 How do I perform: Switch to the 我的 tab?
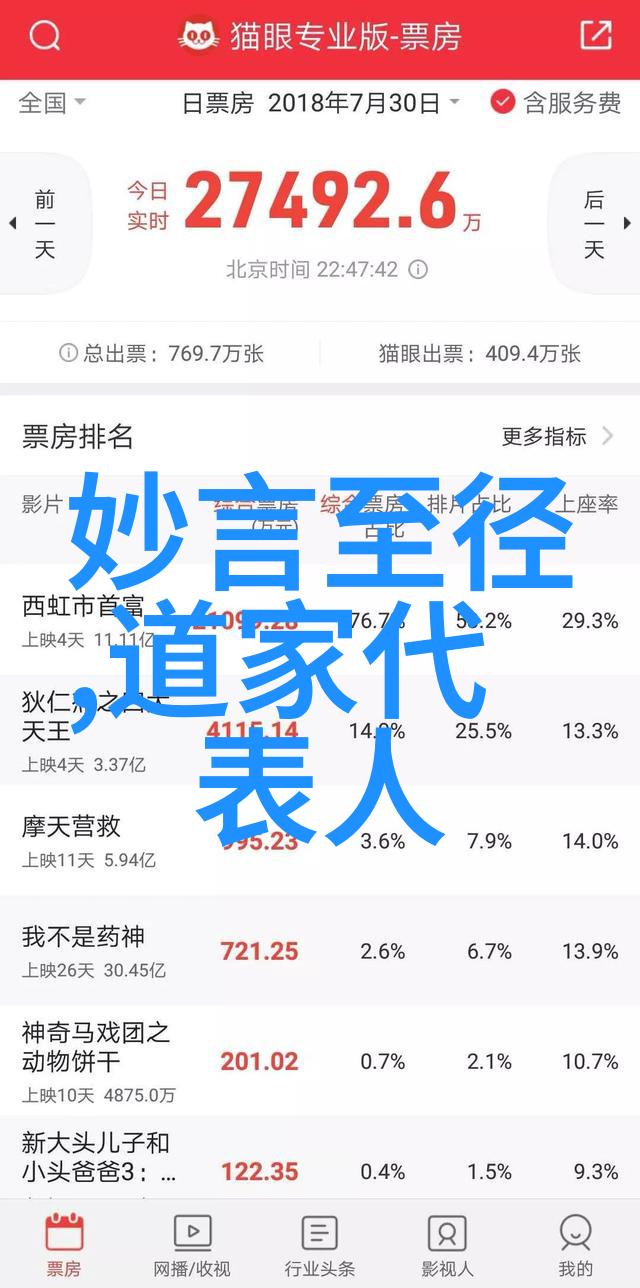point(576,1245)
